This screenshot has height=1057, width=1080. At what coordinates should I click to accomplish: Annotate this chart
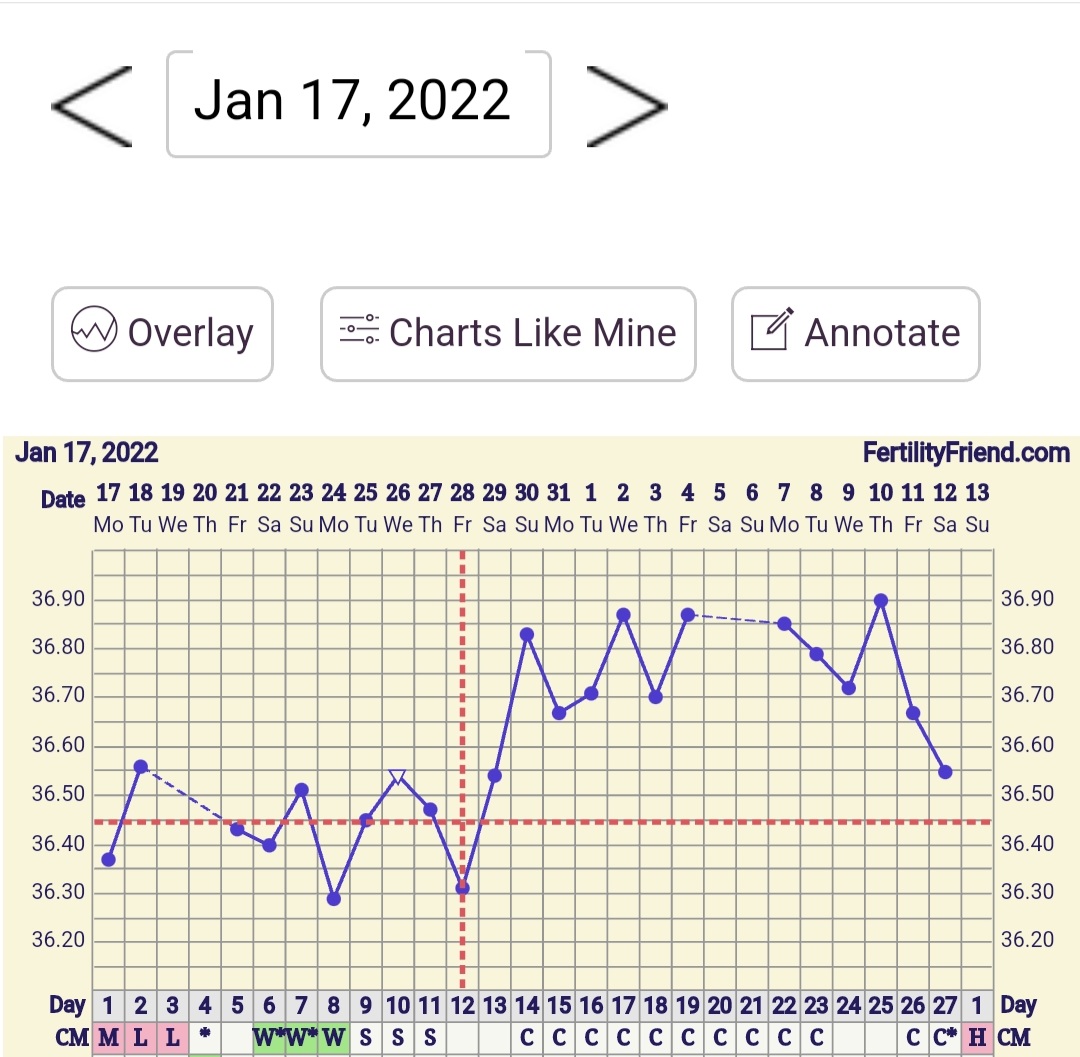[x=855, y=334]
